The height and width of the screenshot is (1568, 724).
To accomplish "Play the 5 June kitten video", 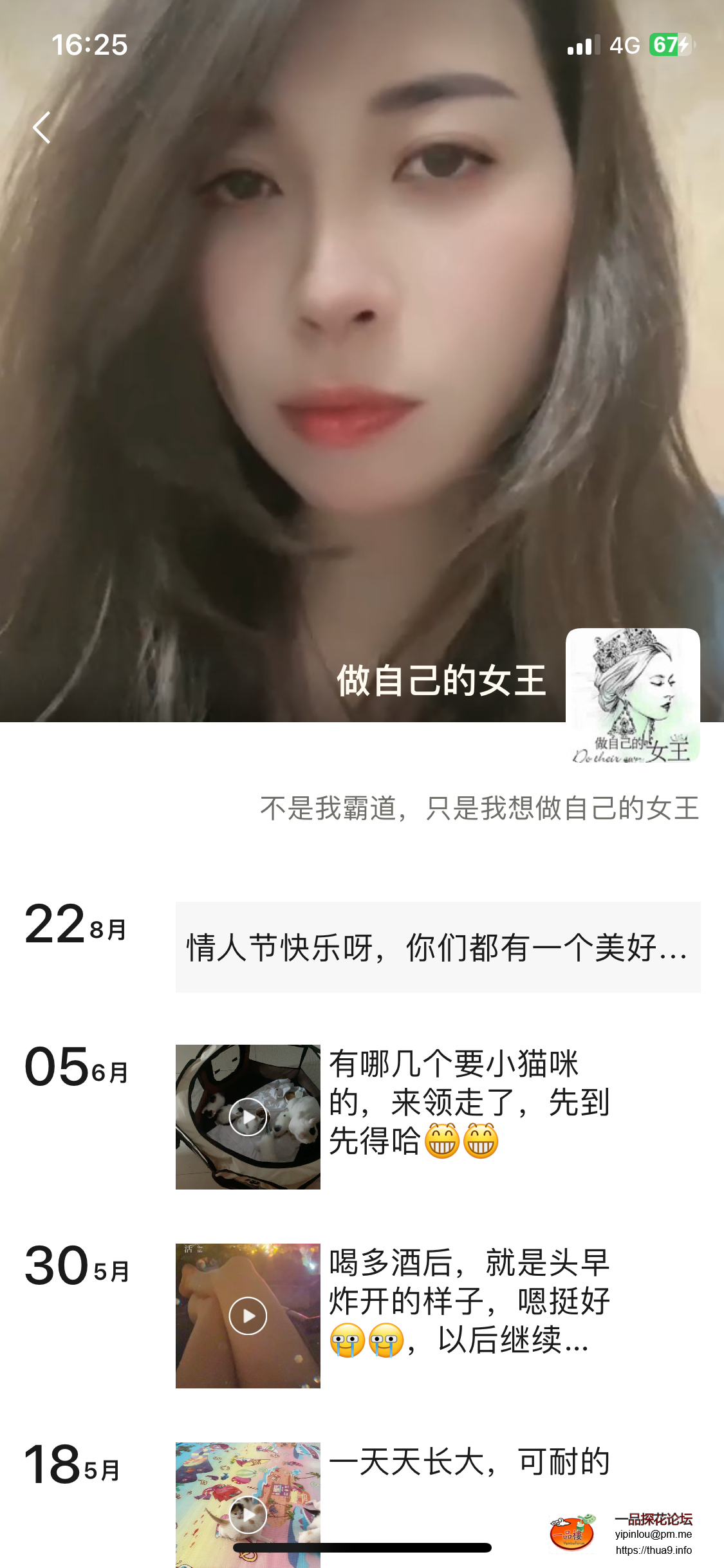I will [248, 1117].
